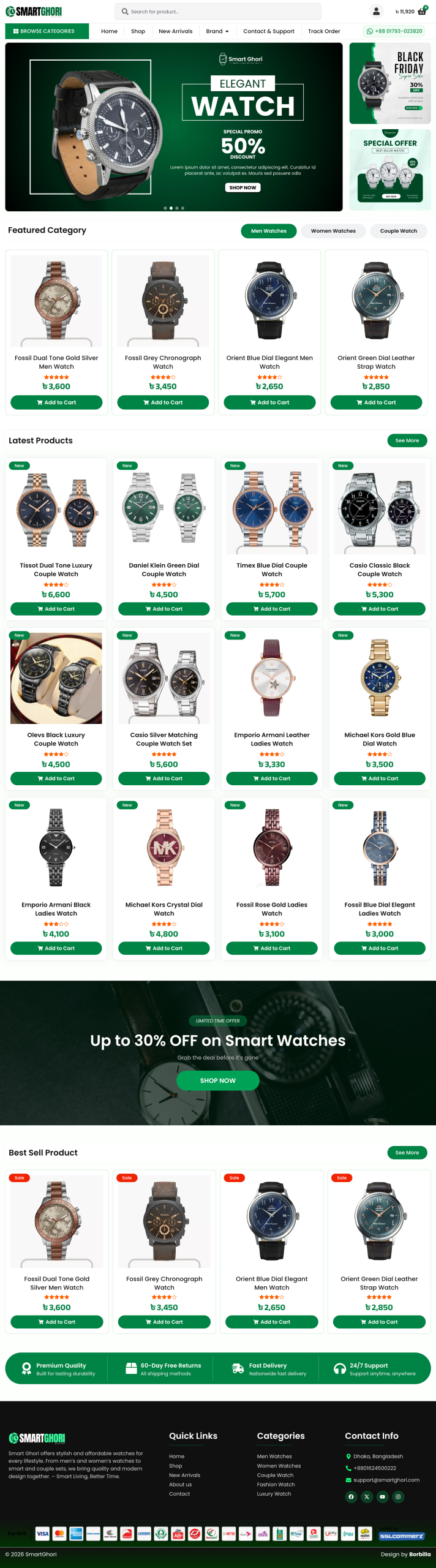Viewport: 436px width, 1568px height.
Task: Open the search for product field
Action: point(217,12)
